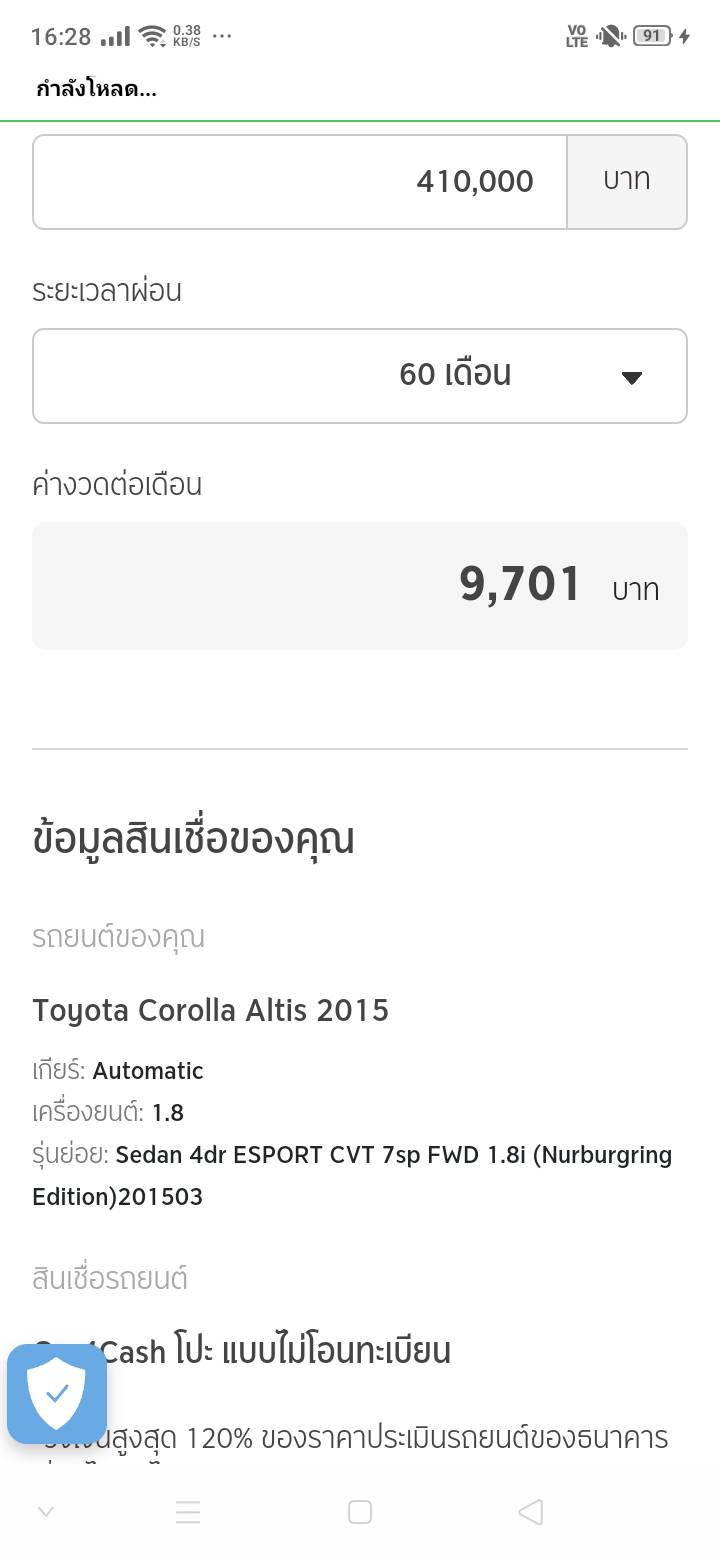
Task: Tap the floating blue shield icon
Action: (57, 1393)
